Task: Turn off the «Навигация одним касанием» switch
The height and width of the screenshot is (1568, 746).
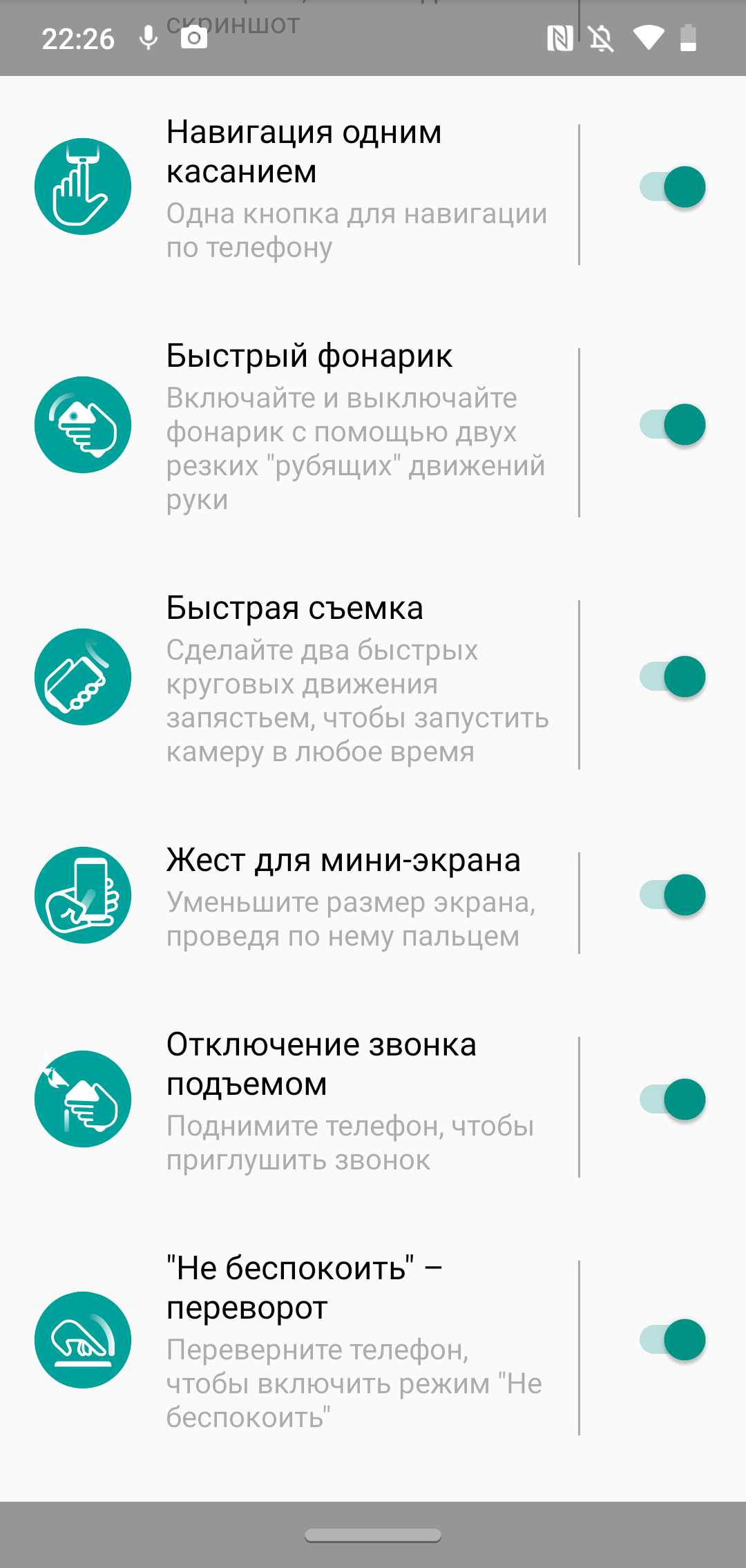Action: pos(673,187)
